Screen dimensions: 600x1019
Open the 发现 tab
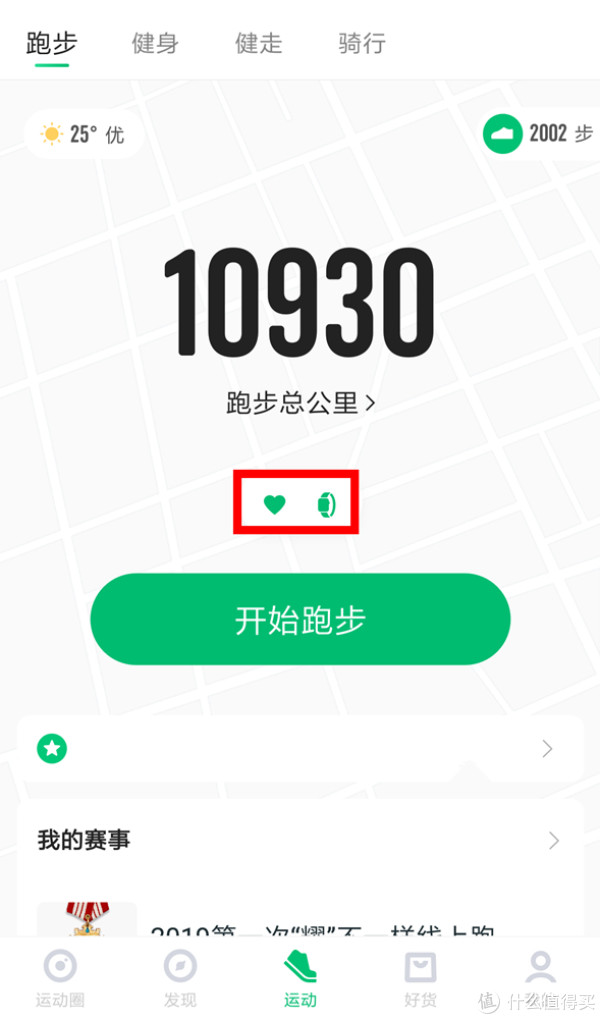point(180,979)
